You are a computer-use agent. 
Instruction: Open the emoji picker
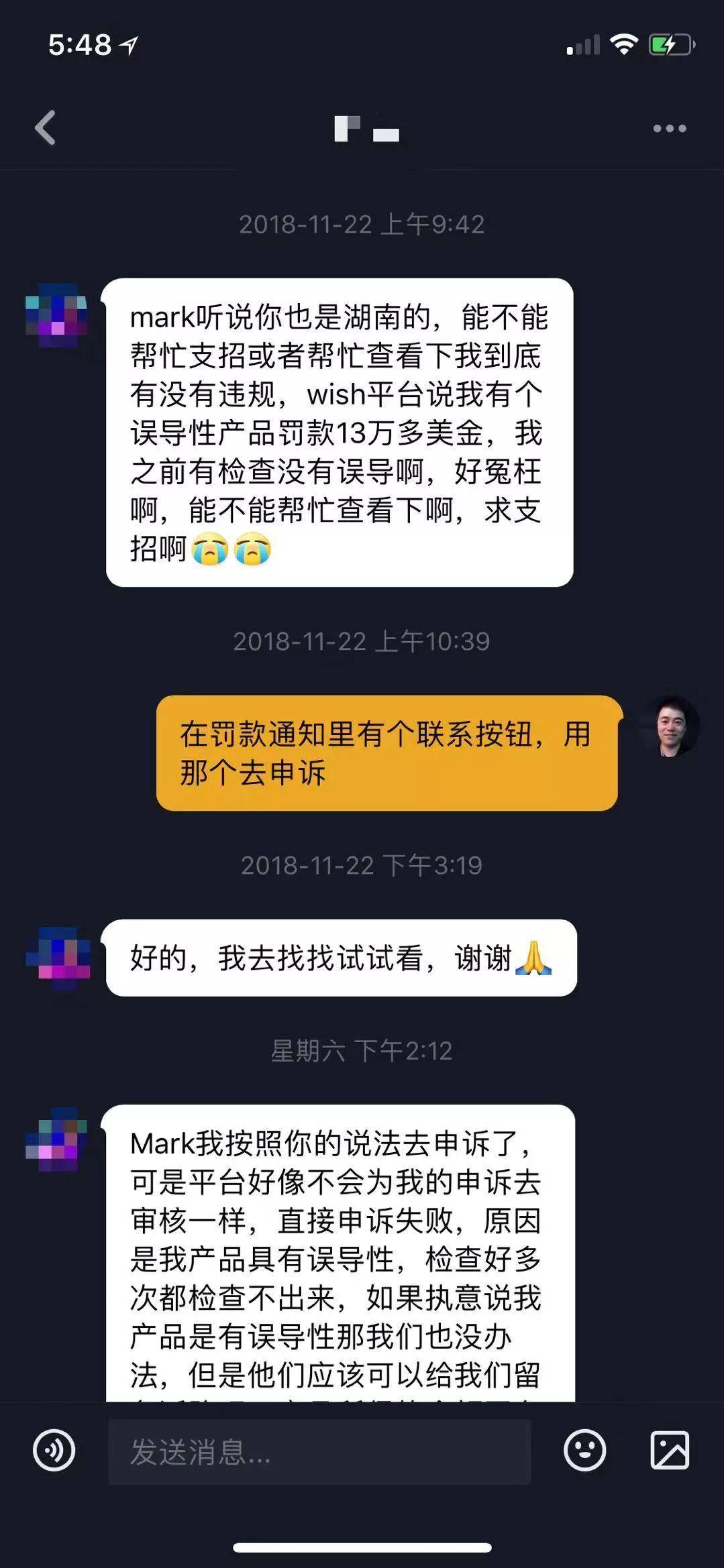click(584, 1450)
